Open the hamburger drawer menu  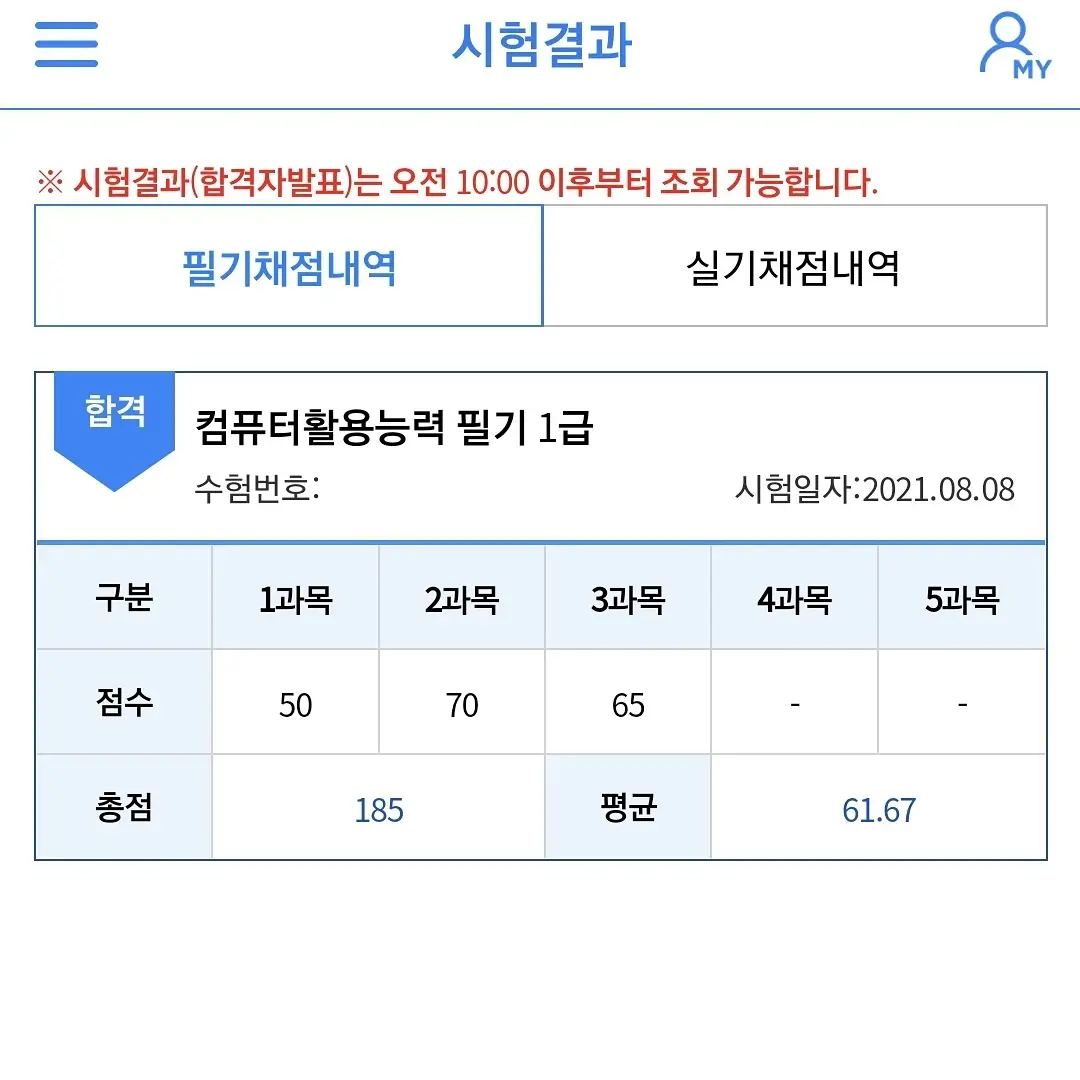pyautogui.click(x=67, y=45)
